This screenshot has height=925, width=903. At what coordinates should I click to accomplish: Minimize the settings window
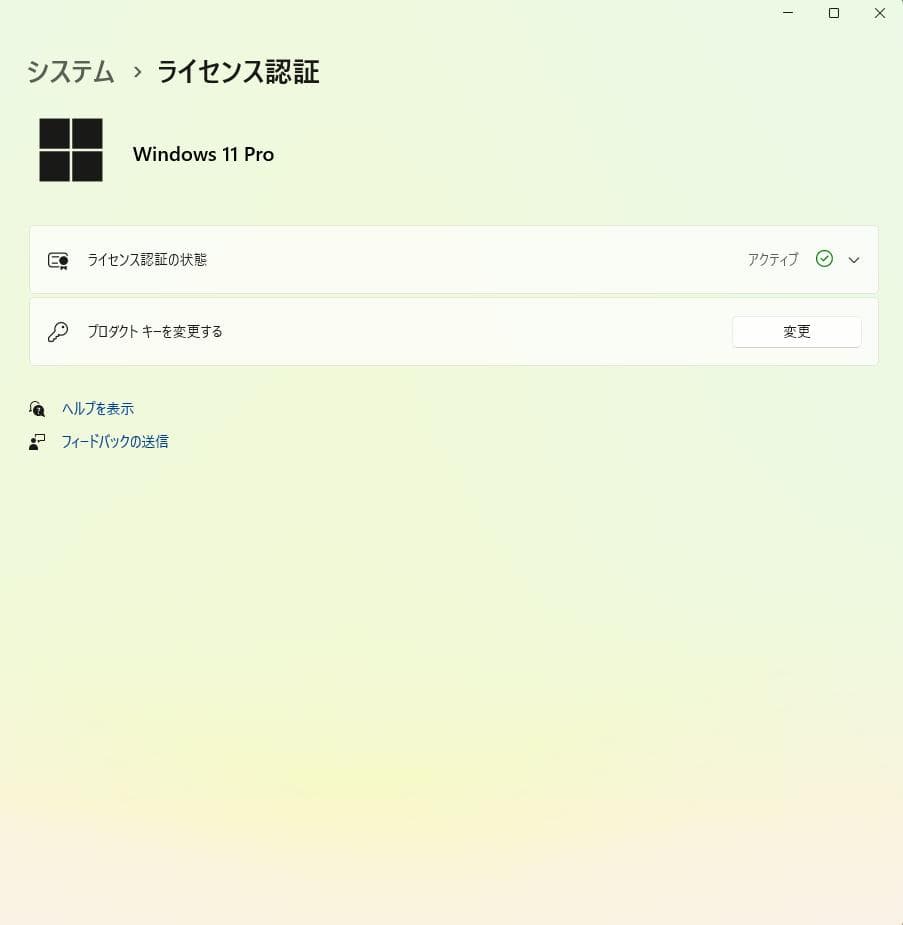click(x=788, y=13)
